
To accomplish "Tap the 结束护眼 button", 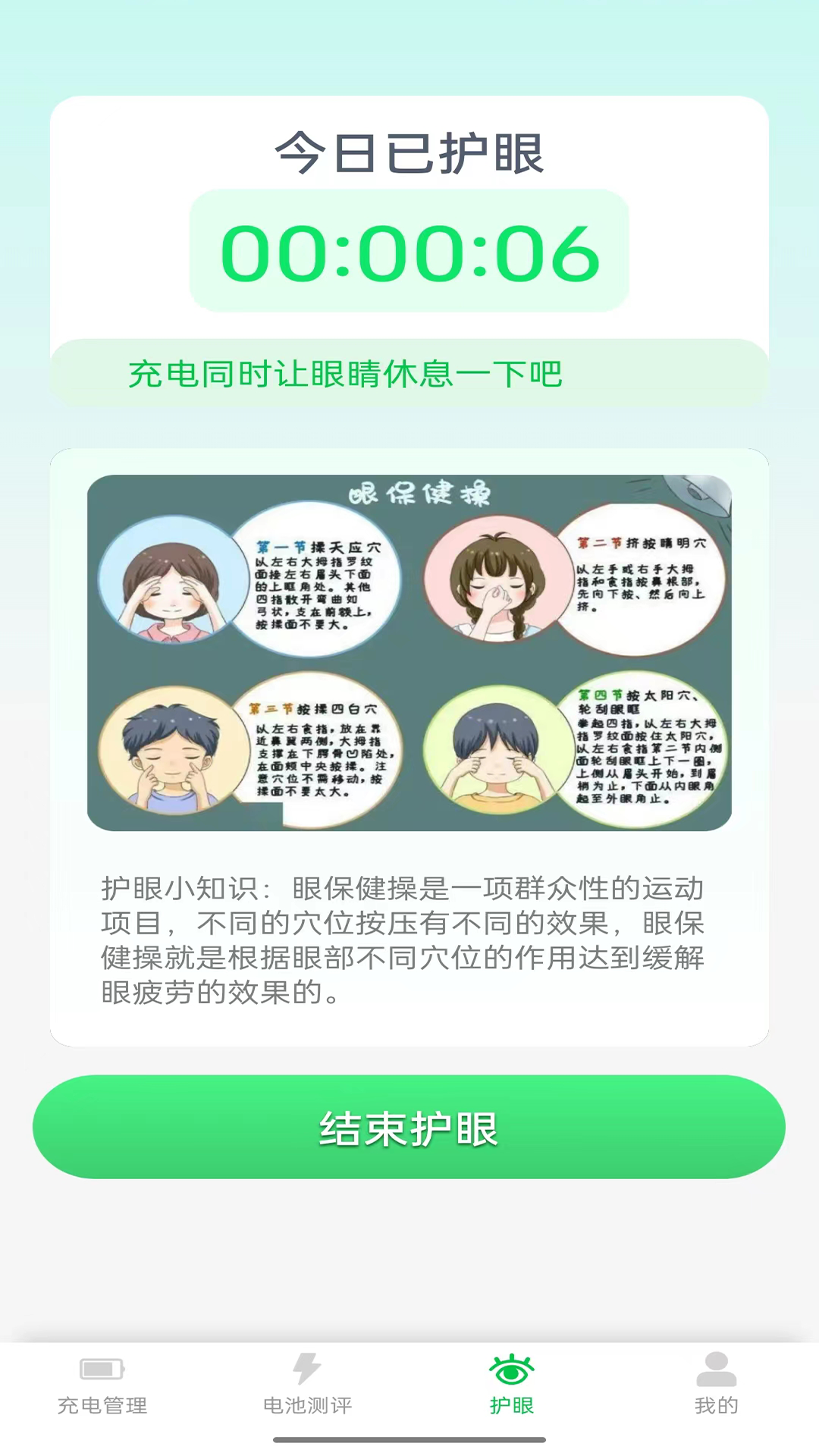I will coord(409,1127).
